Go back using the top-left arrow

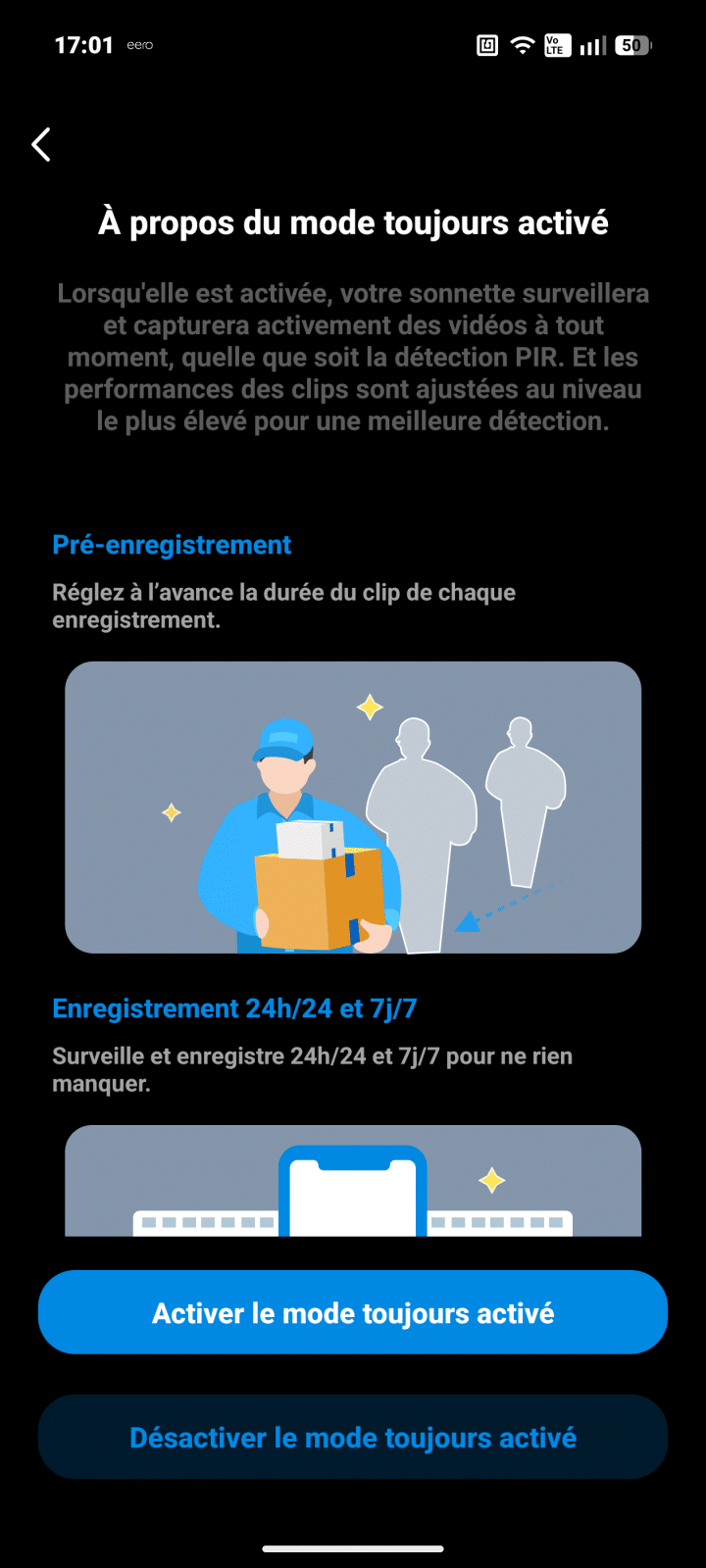click(41, 145)
